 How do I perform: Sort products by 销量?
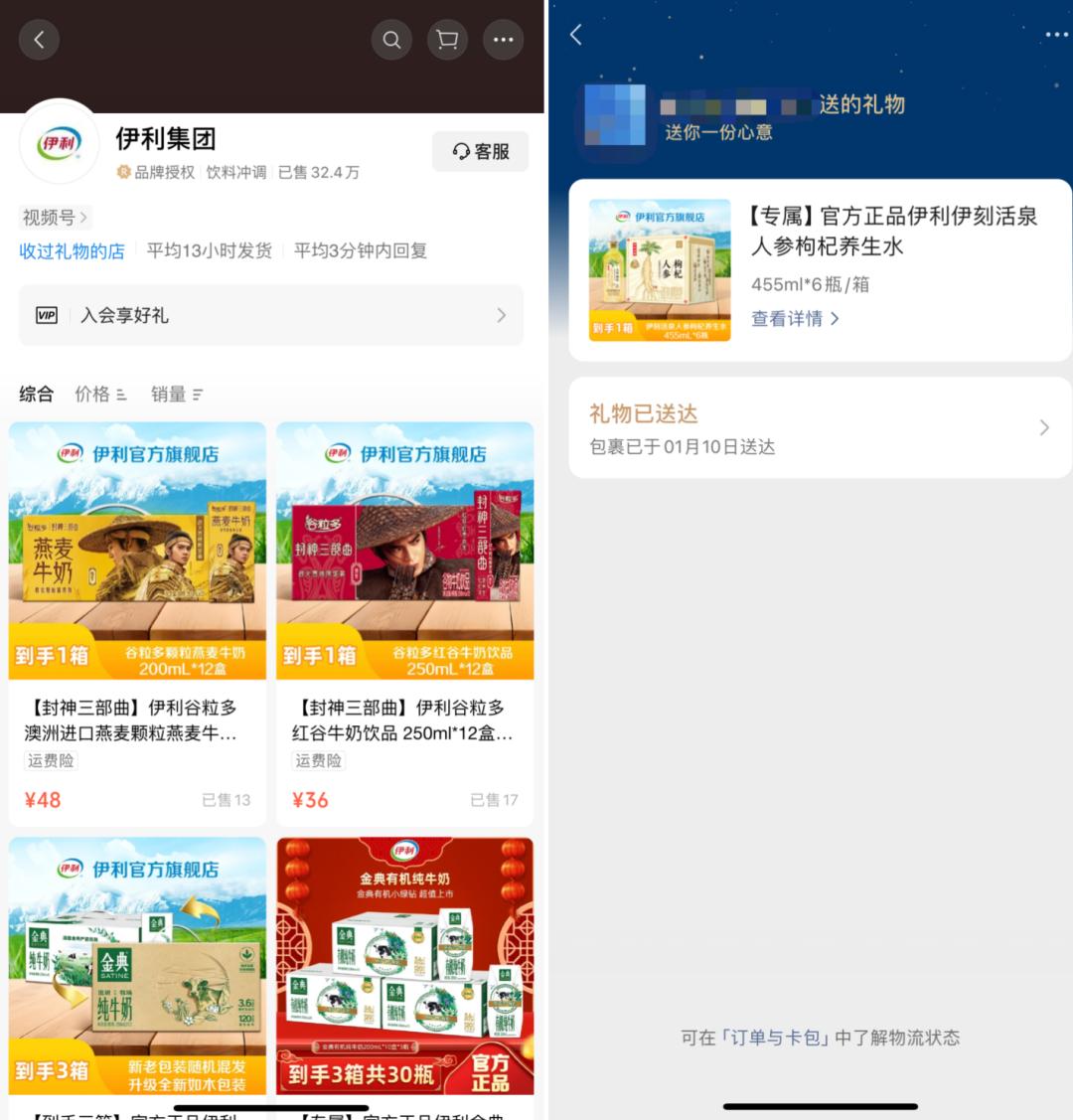pos(176,395)
